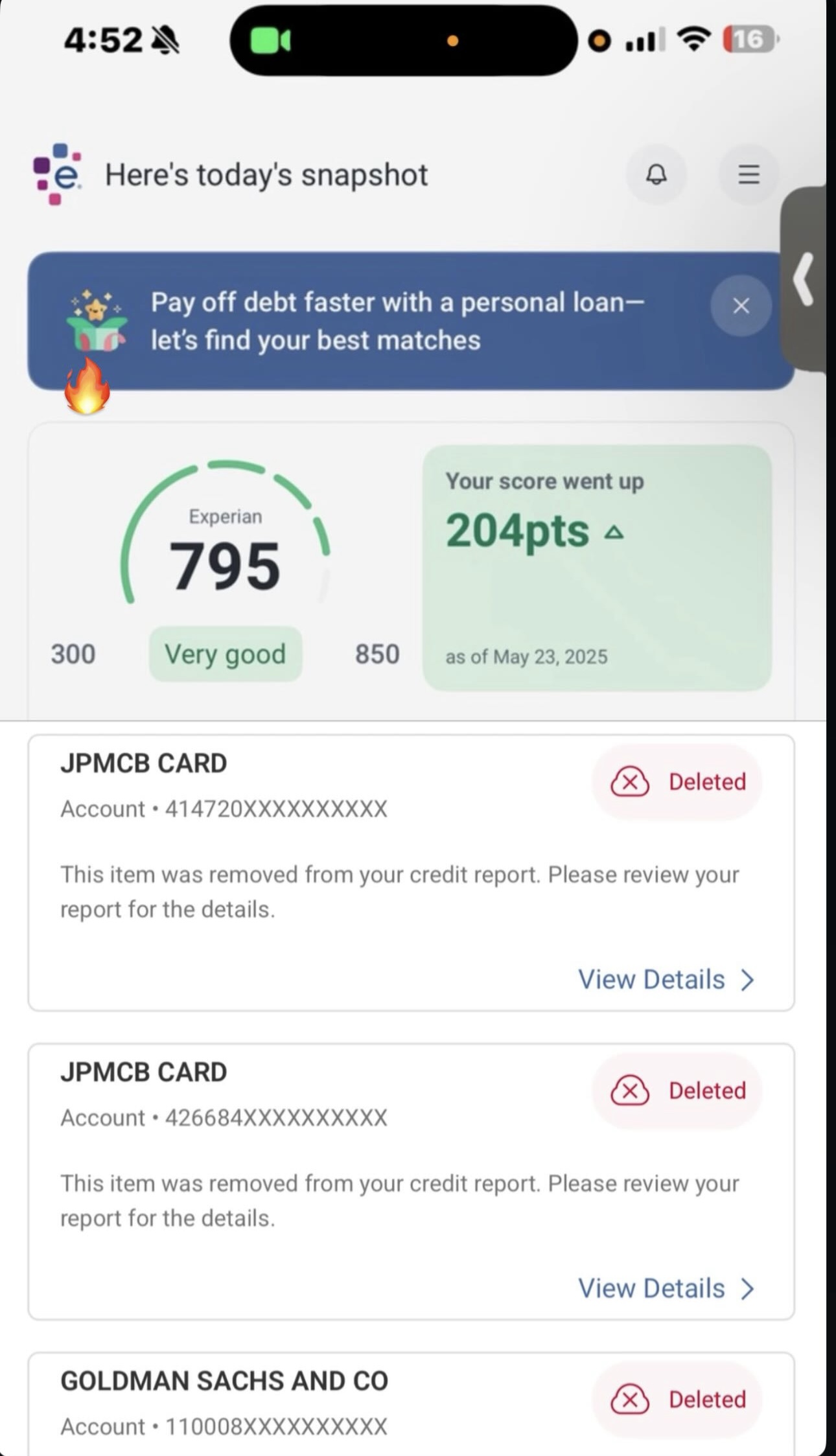Open the notifications bell
The height and width of the screenshot is (1456, 836).
coord(656,174)
